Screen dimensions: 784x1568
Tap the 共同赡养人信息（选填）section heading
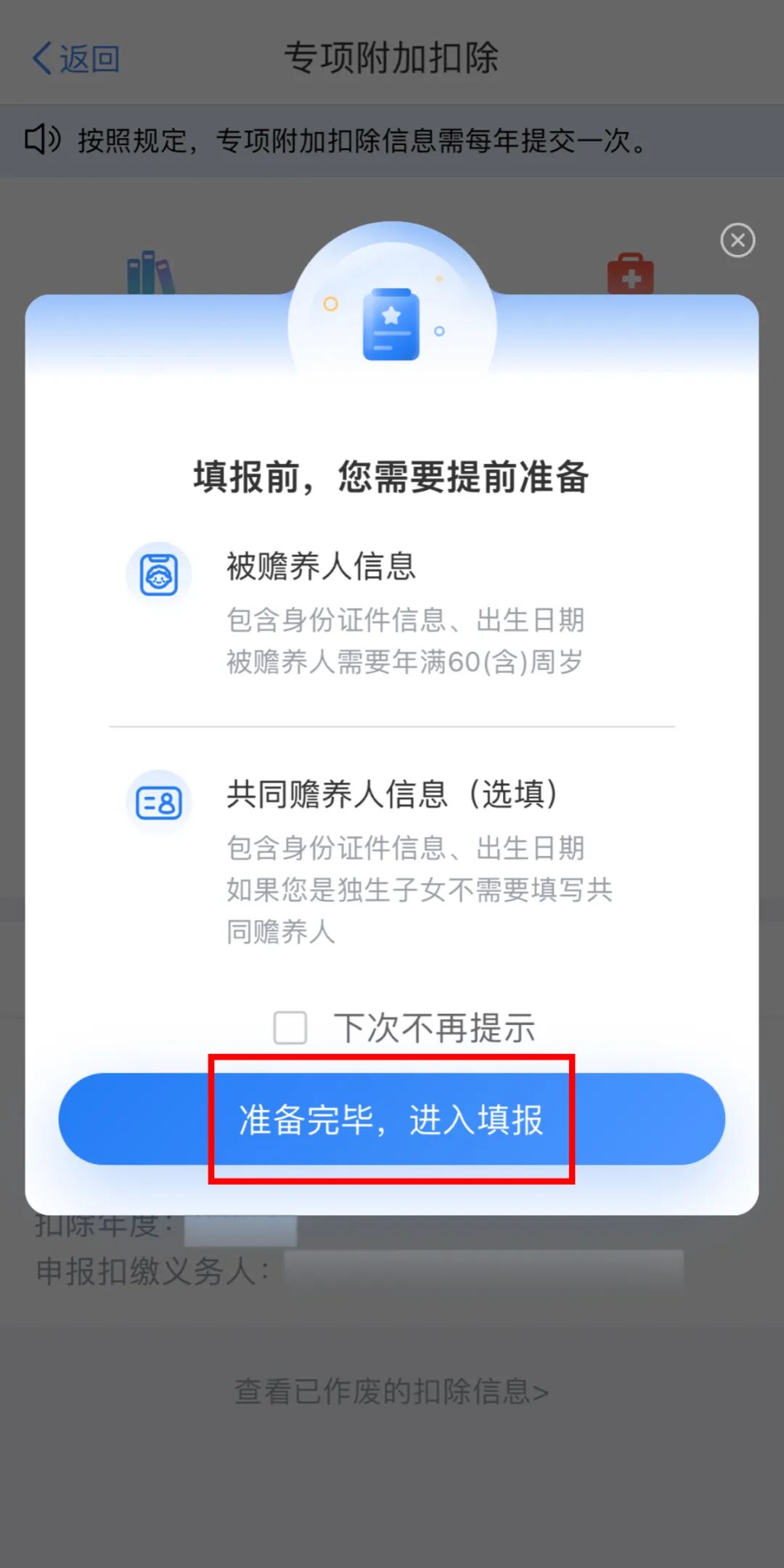click(x=388, y=795)
